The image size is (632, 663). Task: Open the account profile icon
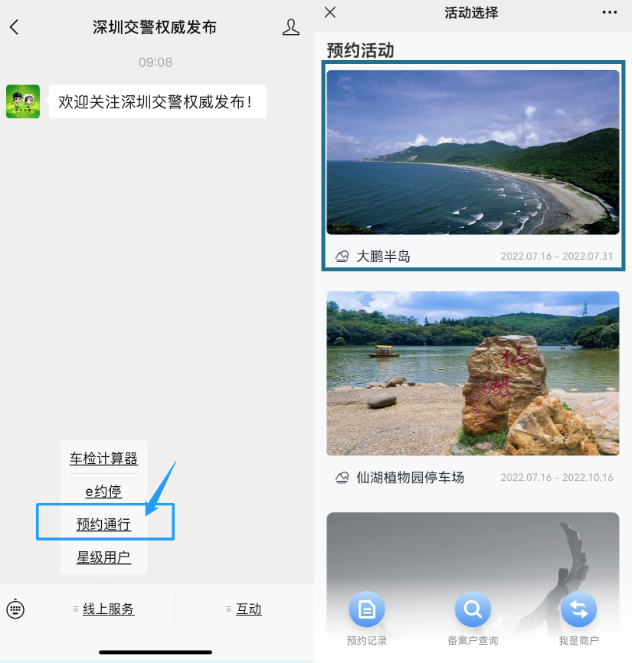(291, 27)
